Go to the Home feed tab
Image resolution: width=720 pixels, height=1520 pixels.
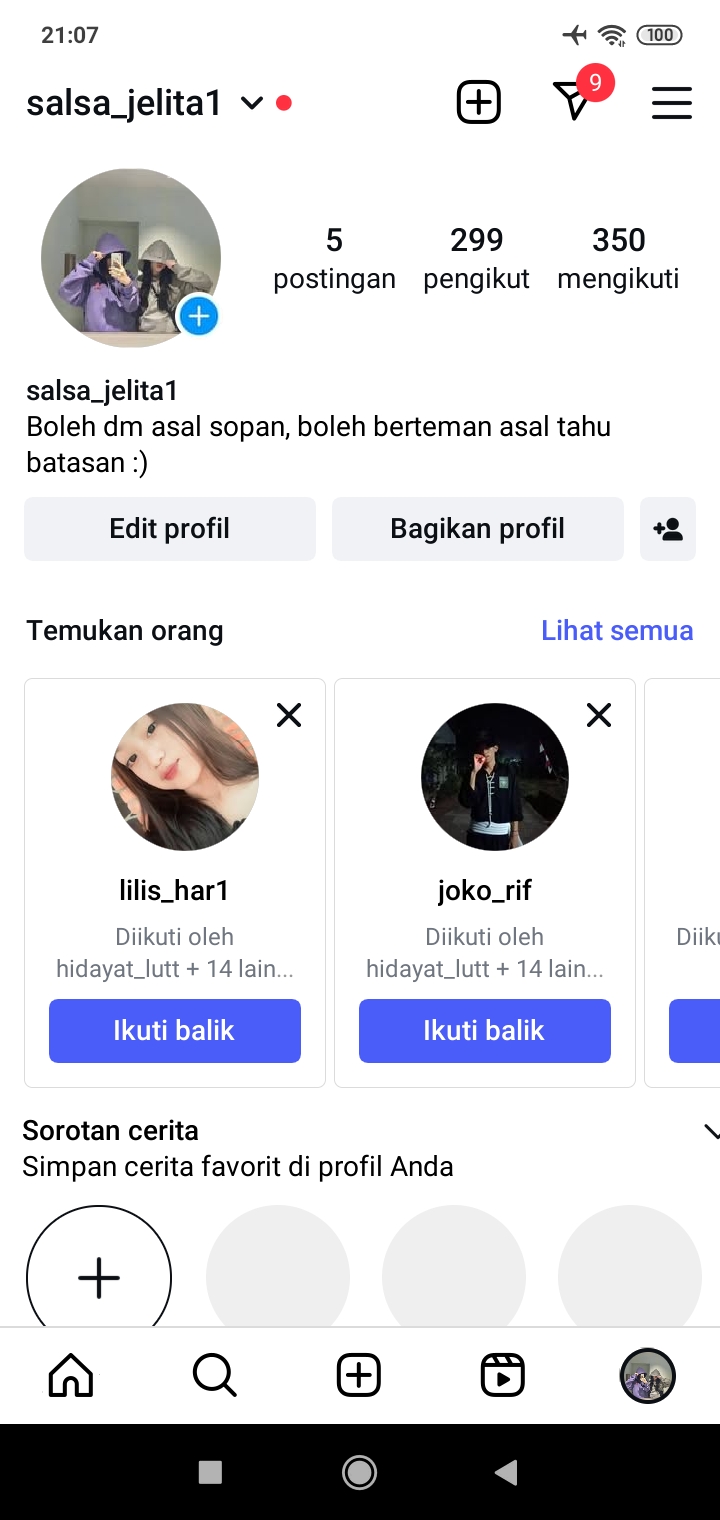point(71,1376)
